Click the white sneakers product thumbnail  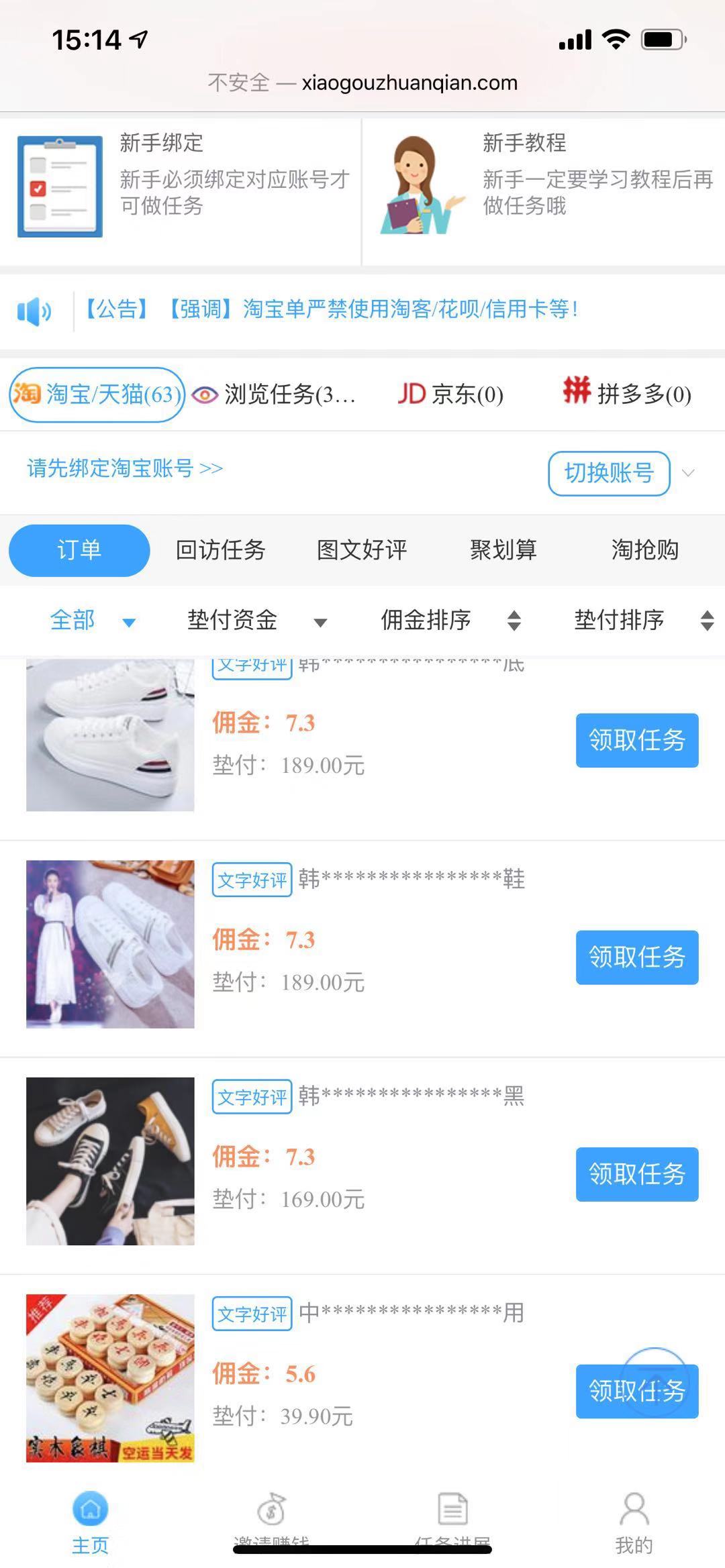(x=109, y=737)
